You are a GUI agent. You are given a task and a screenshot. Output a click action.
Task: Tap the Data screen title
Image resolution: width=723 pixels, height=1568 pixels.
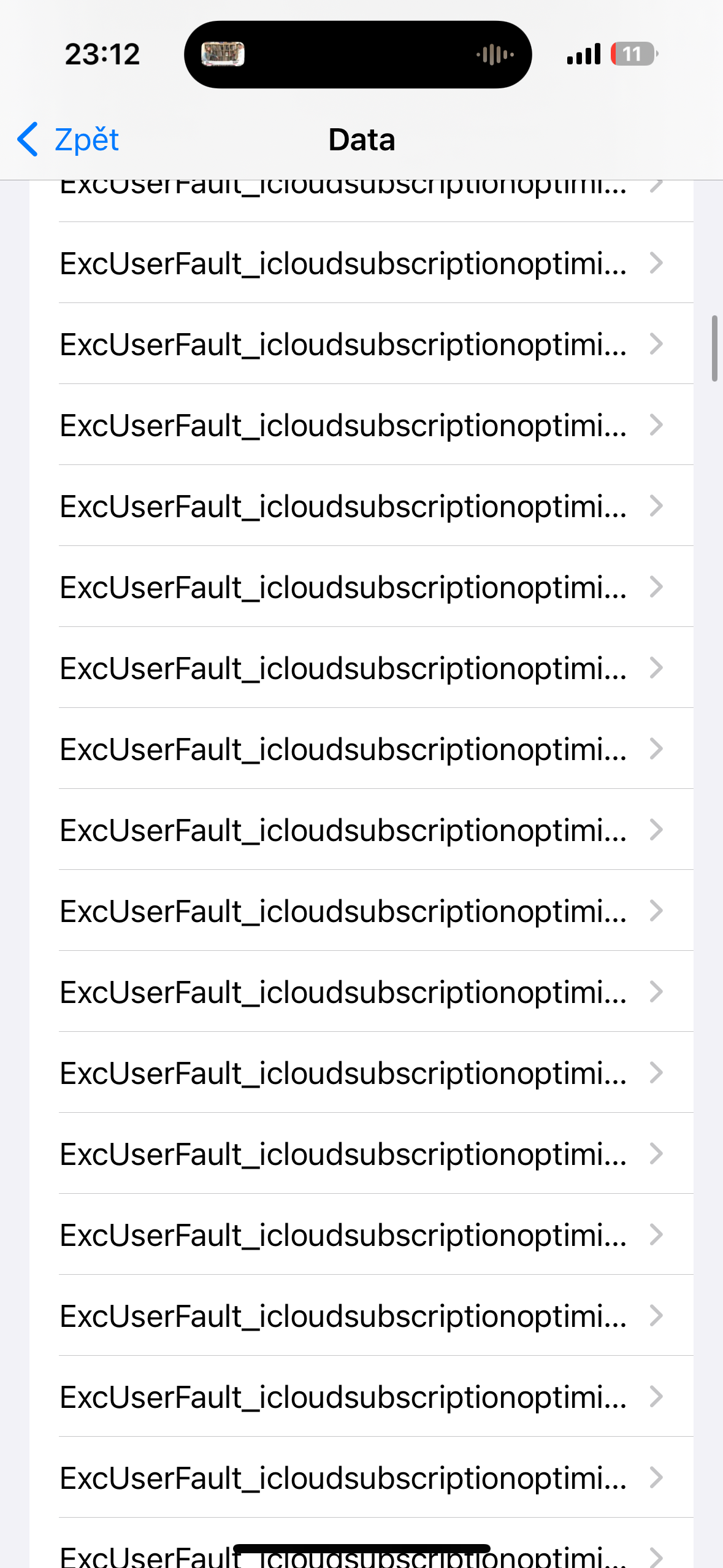click(x=361, y=140)
